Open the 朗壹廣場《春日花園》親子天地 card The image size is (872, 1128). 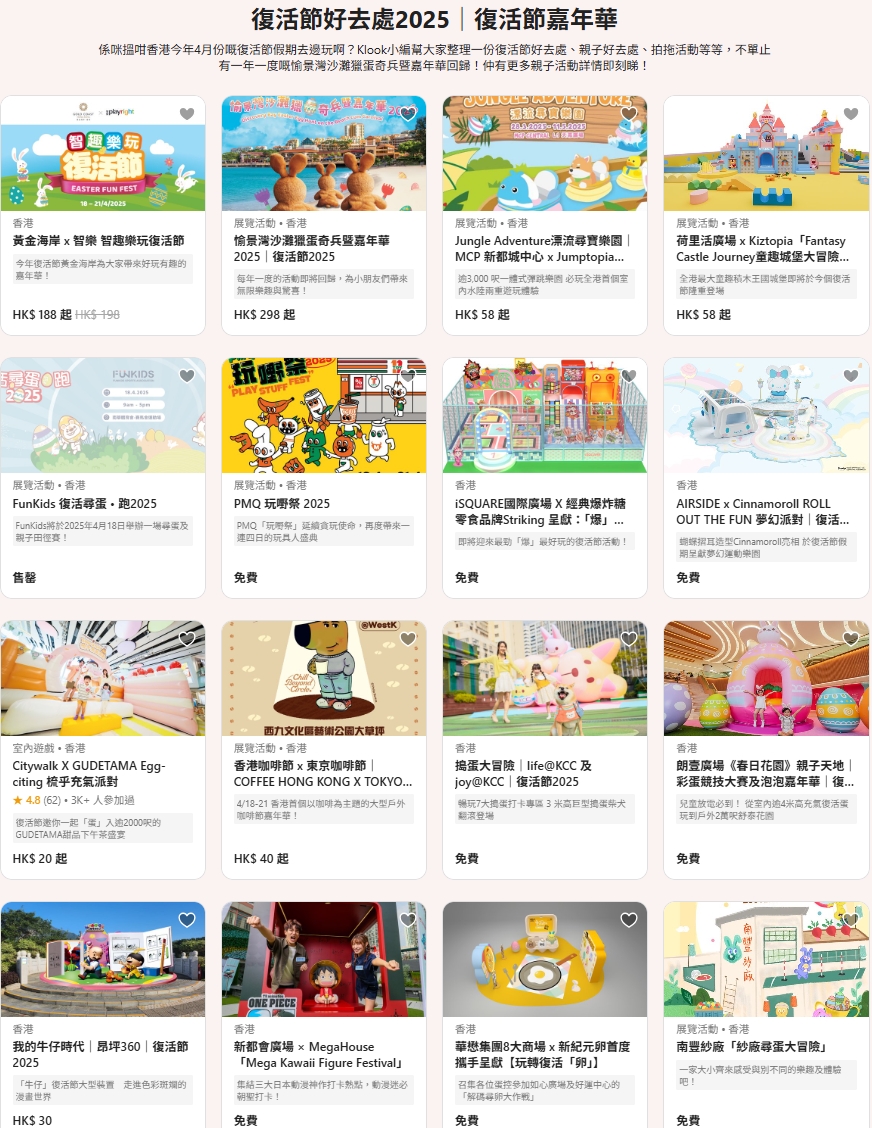766,750
